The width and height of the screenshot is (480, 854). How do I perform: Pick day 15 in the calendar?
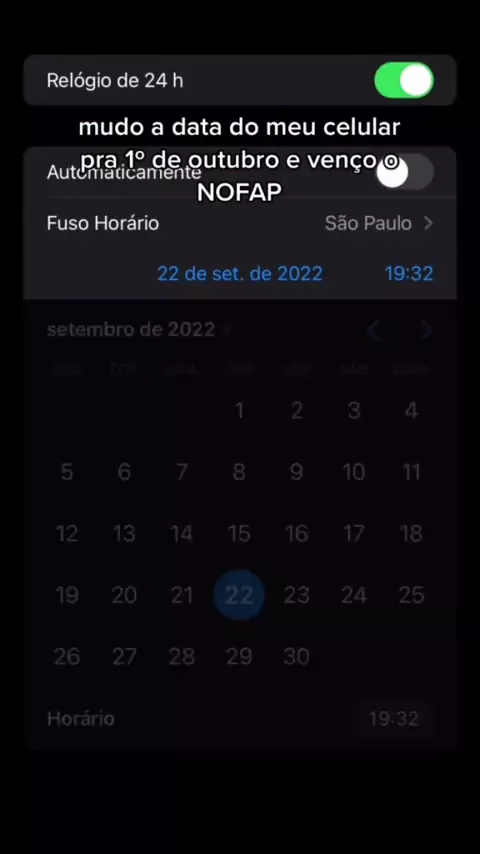239,534
